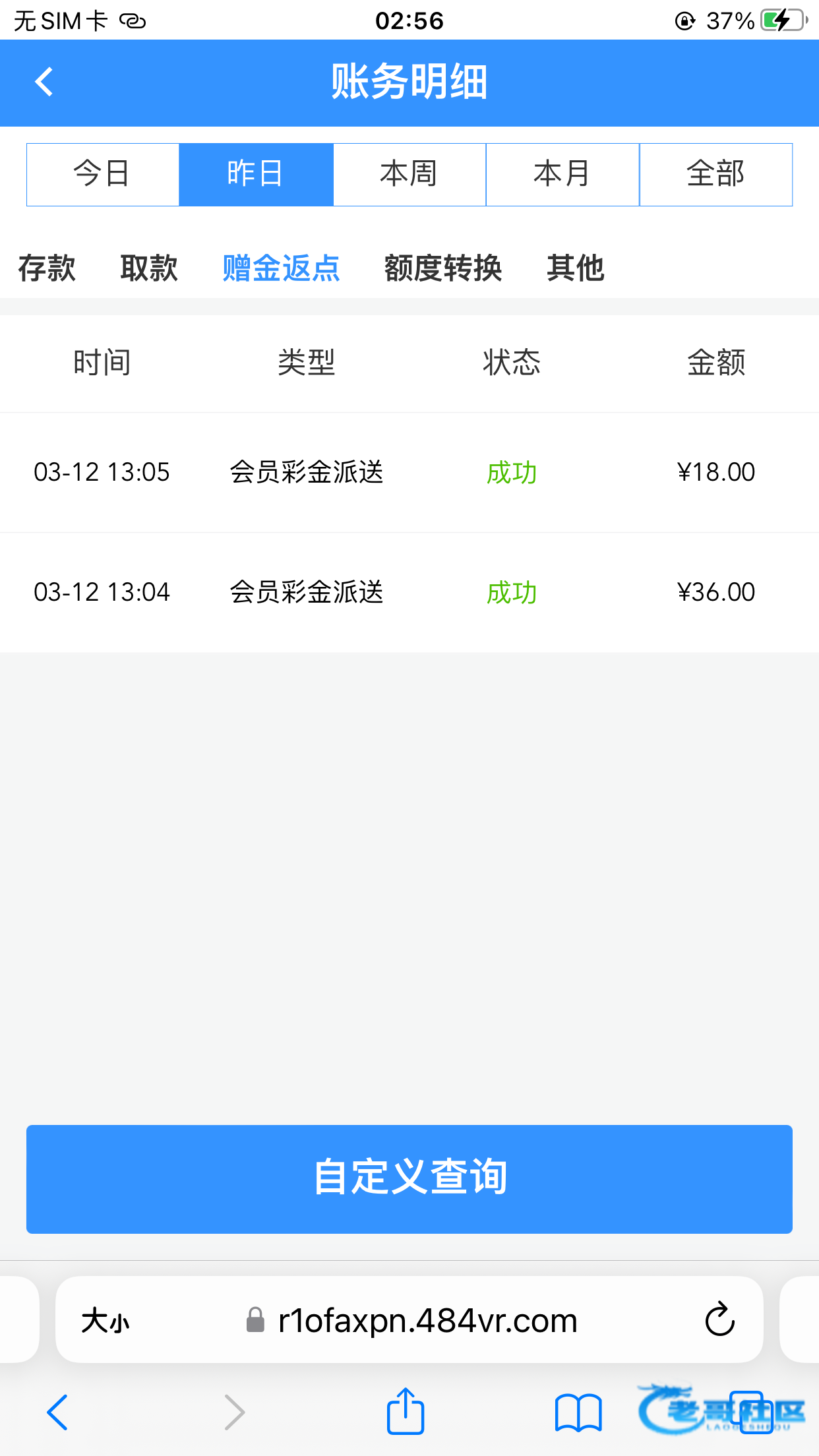View 全部 records
The height and width of the screenshot is (1456, 819).
pyautogui.click(x=715, y=174)
